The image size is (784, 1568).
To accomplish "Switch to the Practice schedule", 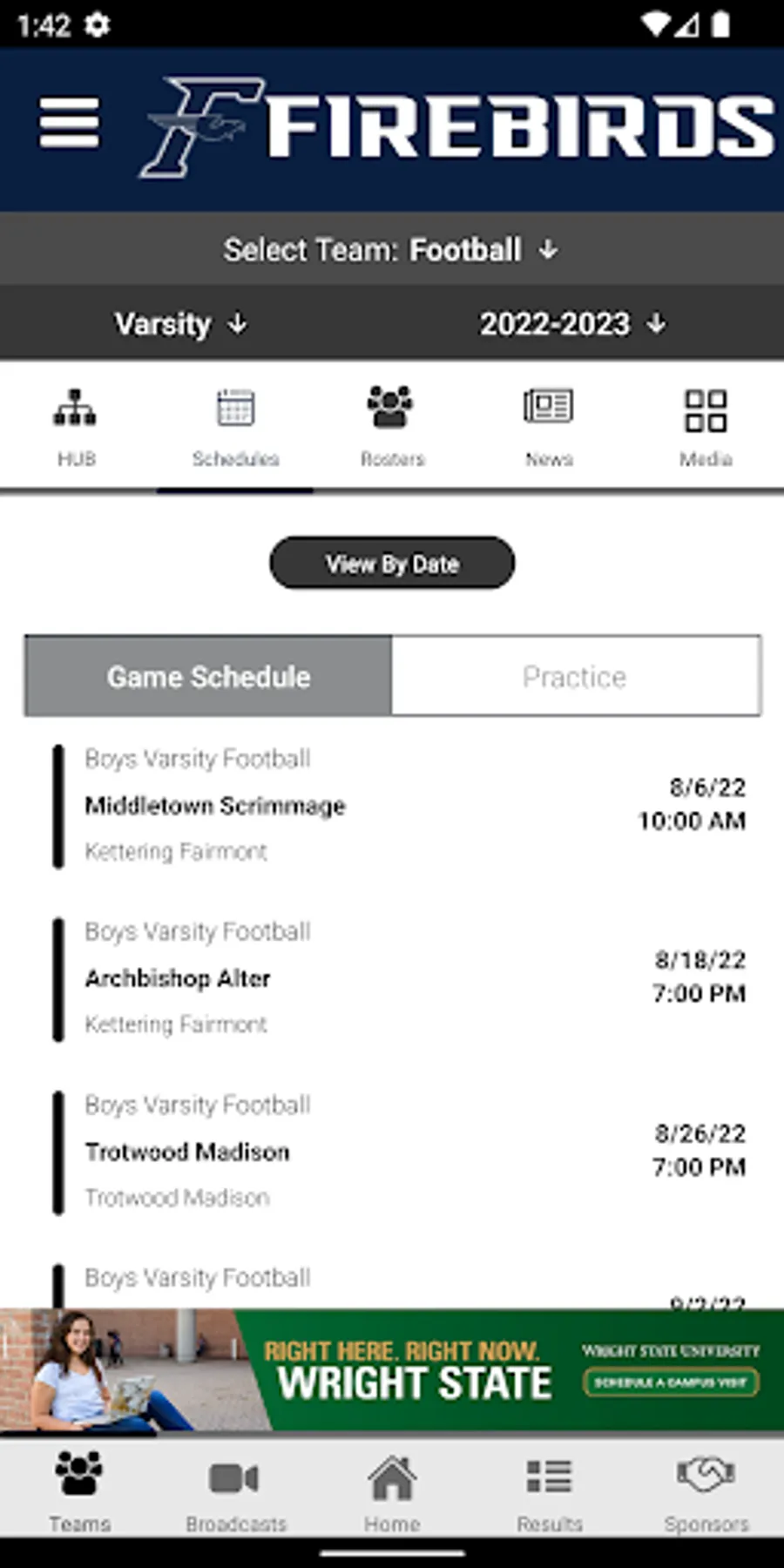I will click(576, 676).
